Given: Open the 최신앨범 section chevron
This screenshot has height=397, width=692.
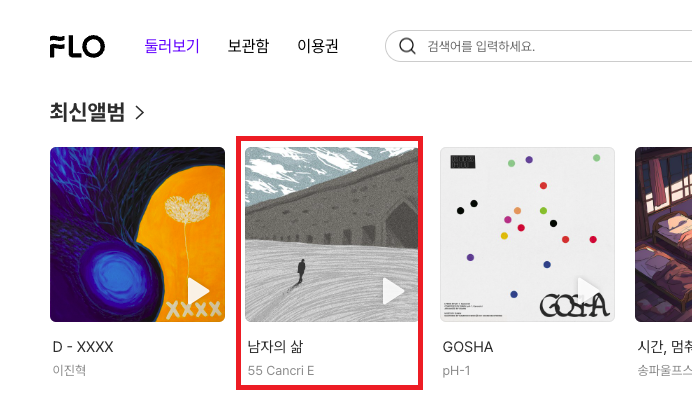Looking at the screenshot, I should pos(139,112).
